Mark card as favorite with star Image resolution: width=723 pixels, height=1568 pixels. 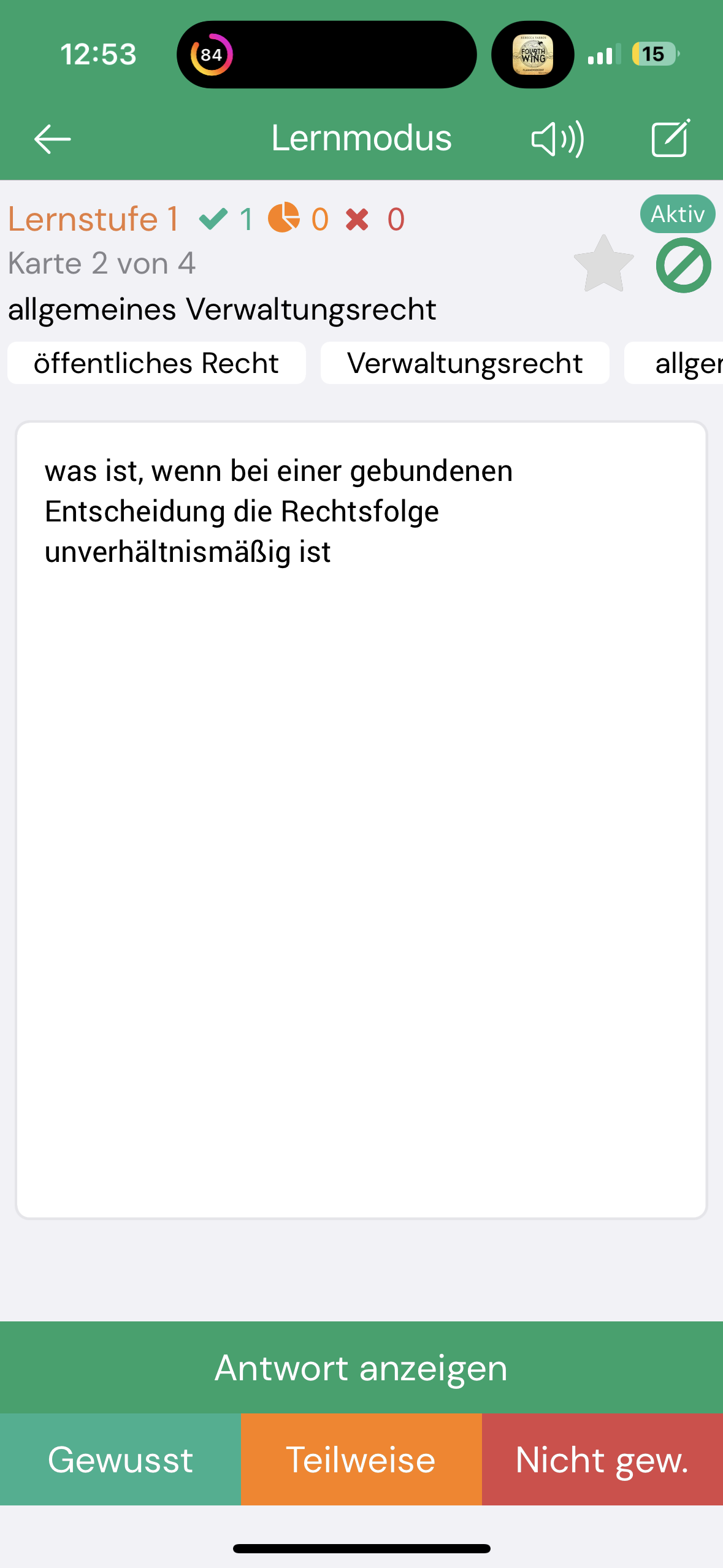(603, 265)
